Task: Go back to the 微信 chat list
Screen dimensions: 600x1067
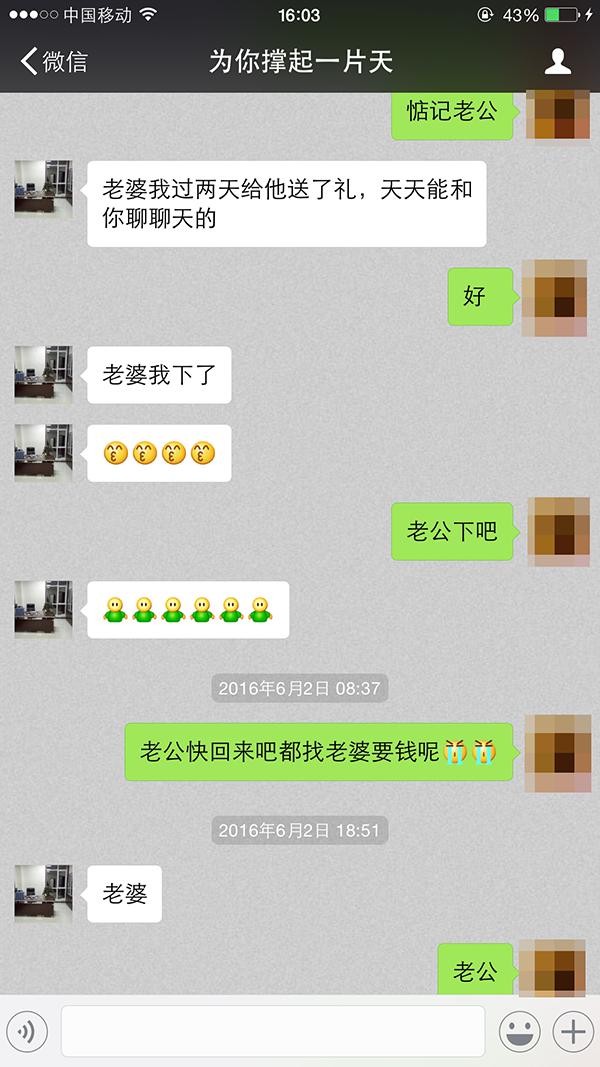Action: (52, 62)
